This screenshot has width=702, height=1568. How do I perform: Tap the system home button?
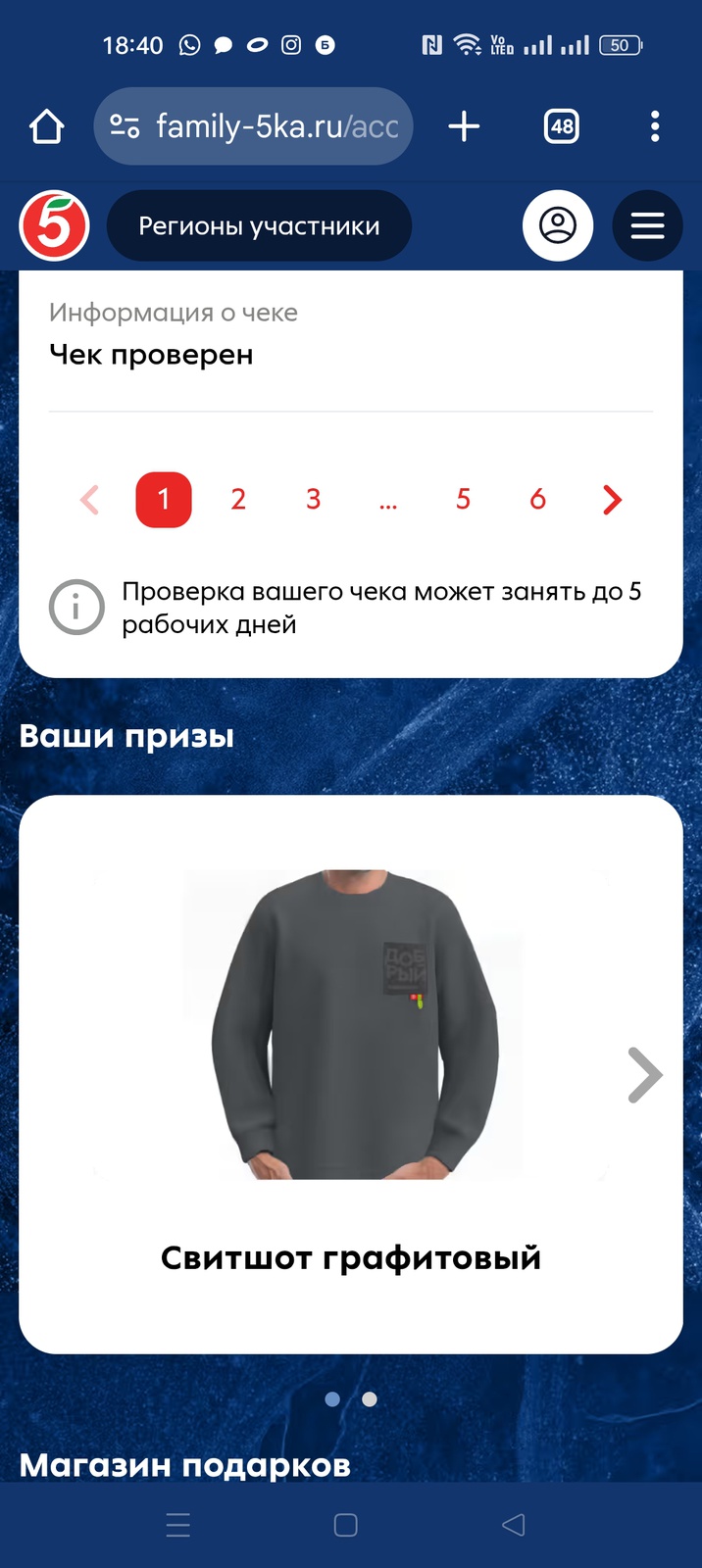345,1525
